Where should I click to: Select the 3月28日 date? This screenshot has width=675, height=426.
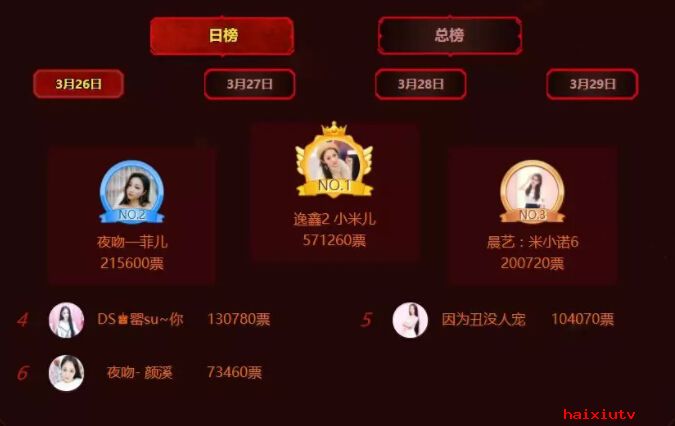pos(420,84)
